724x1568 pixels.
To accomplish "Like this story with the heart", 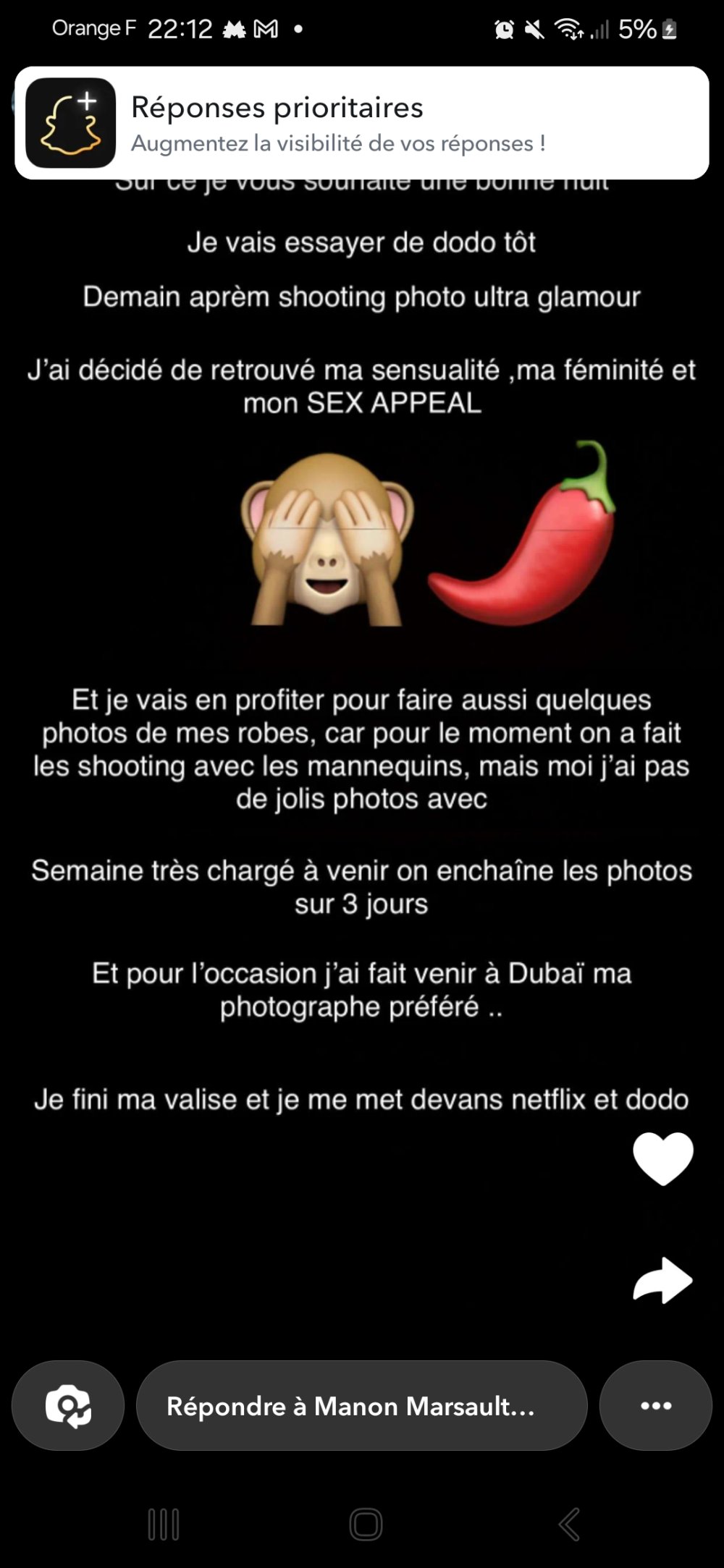I will [662, 1158].
